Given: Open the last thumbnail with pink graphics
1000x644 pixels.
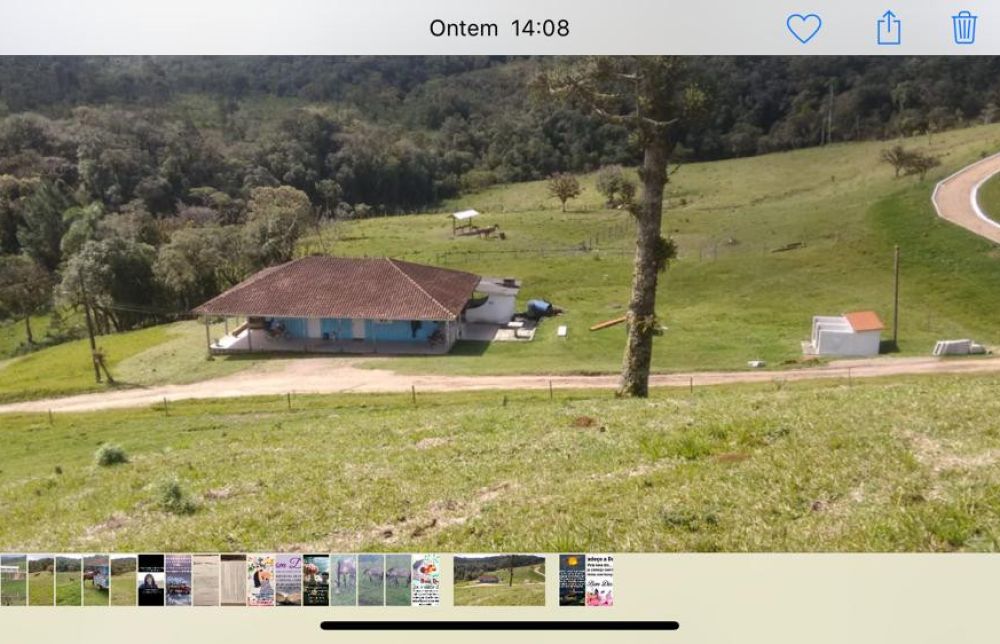Looking at the screenshot, I should coord(600,580).
